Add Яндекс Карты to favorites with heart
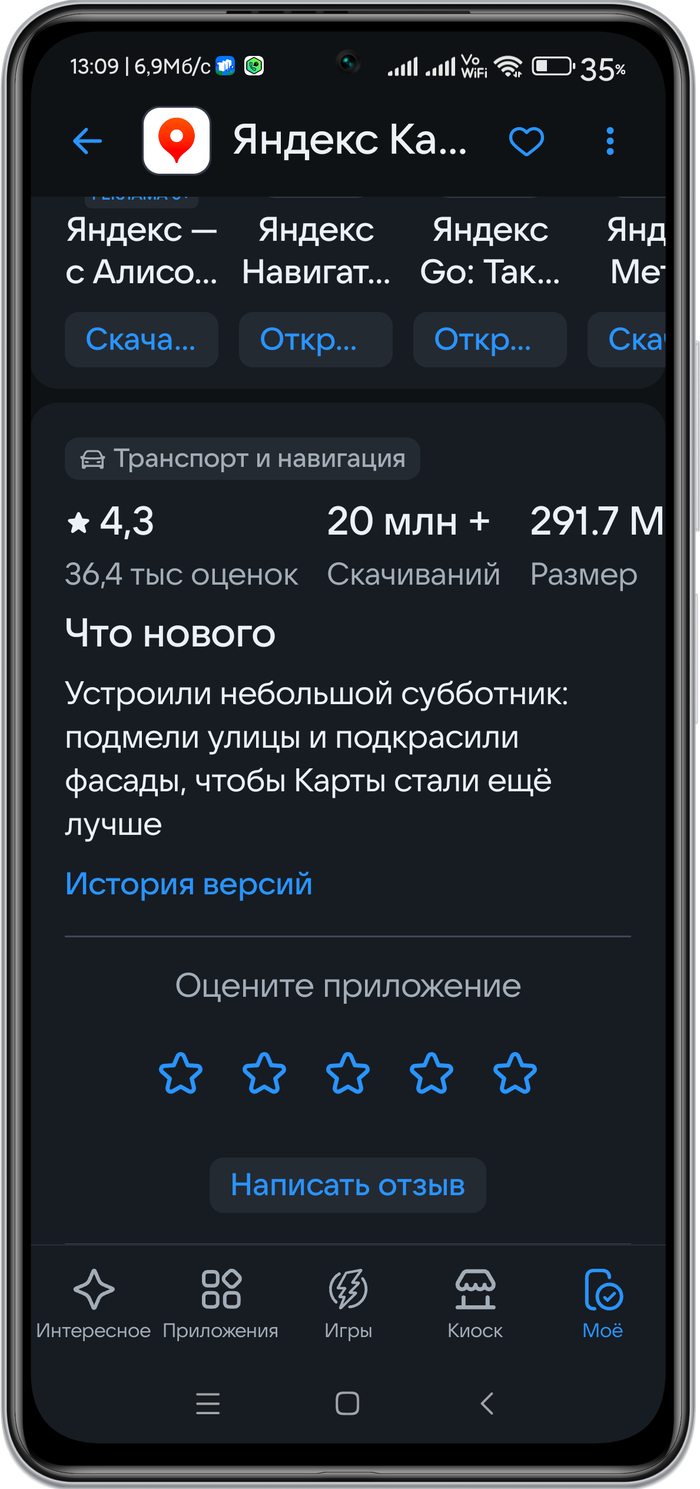This screenshot has width=700, height=1489. [x=526, y=141]
